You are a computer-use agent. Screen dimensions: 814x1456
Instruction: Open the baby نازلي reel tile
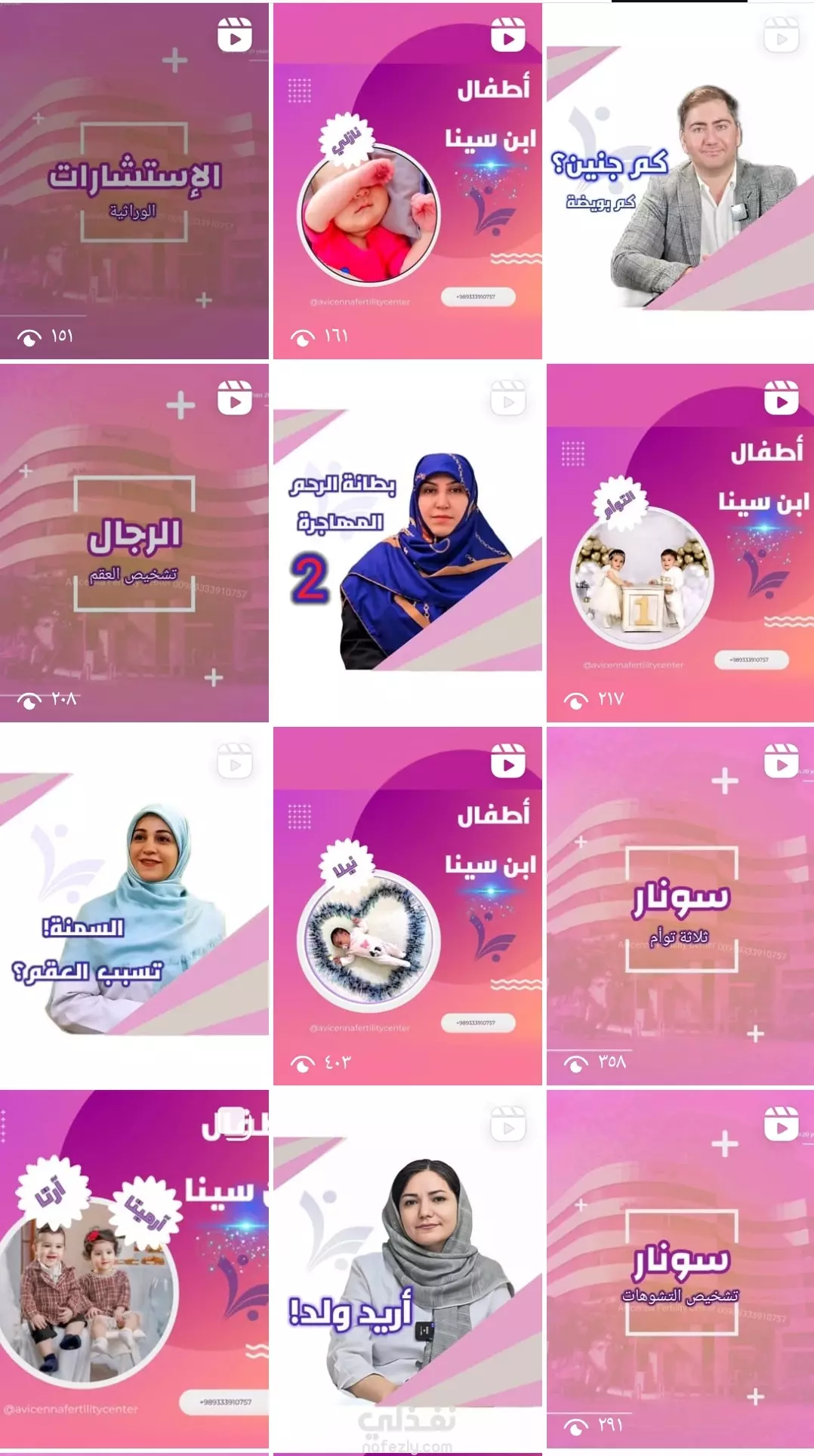pos(408,181)
